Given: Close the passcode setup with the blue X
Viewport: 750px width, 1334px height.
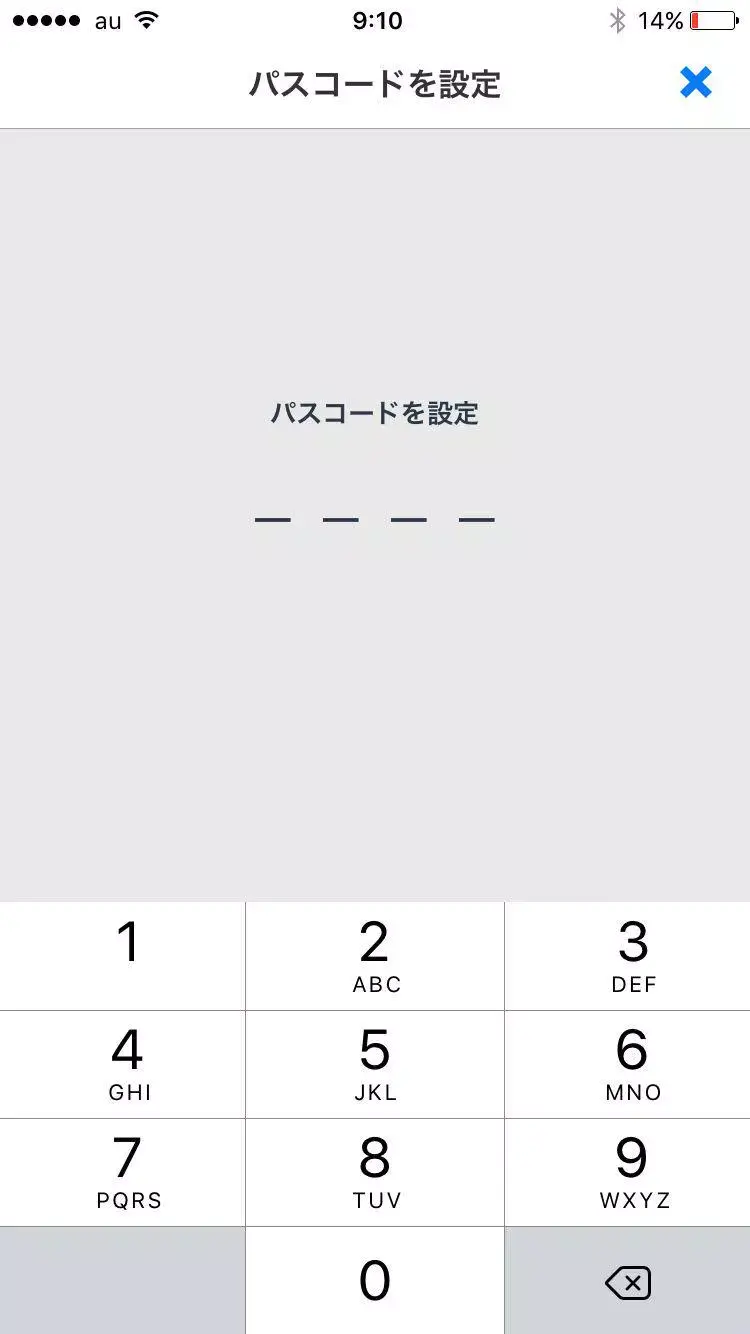Looking at the screenshot, I should click(697, 84).
